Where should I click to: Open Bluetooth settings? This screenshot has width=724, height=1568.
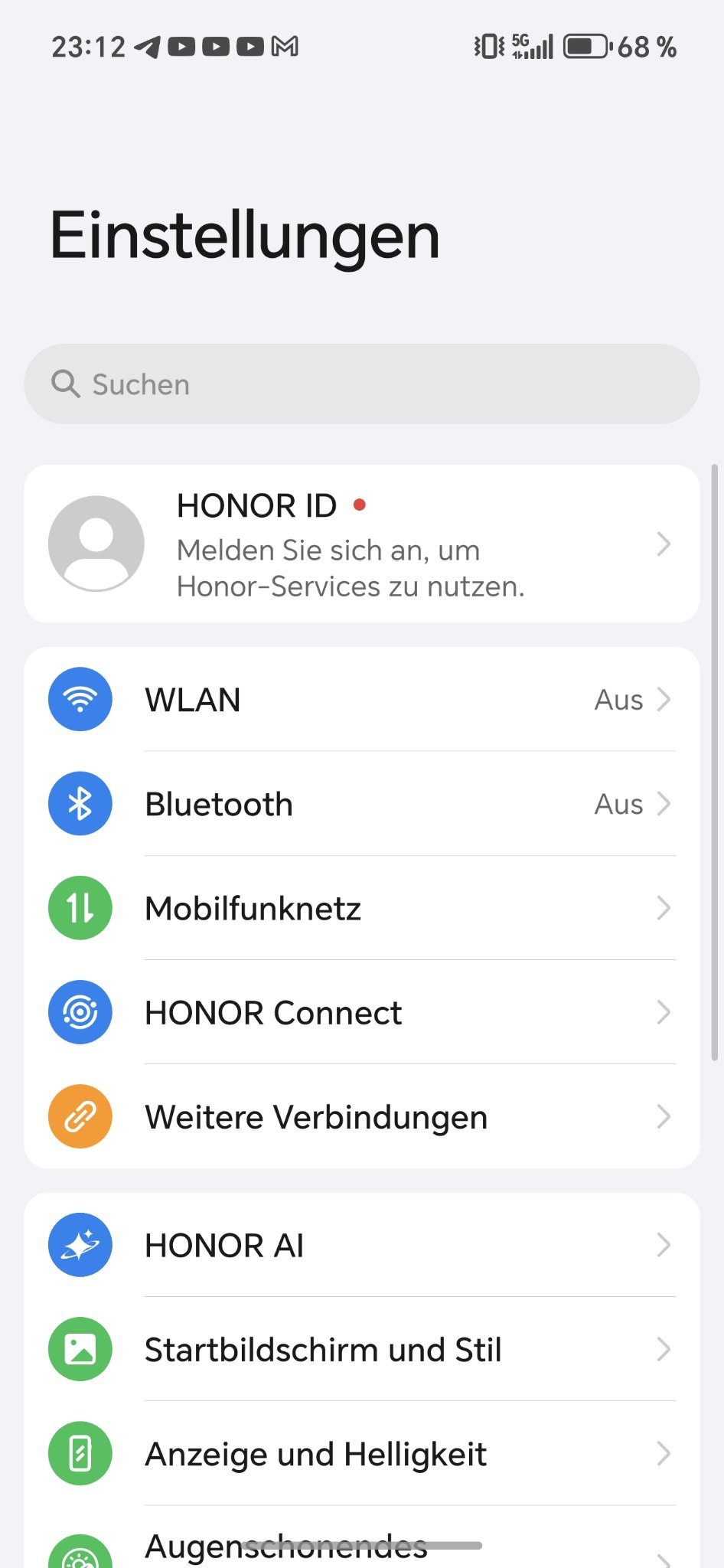(362, 804)
